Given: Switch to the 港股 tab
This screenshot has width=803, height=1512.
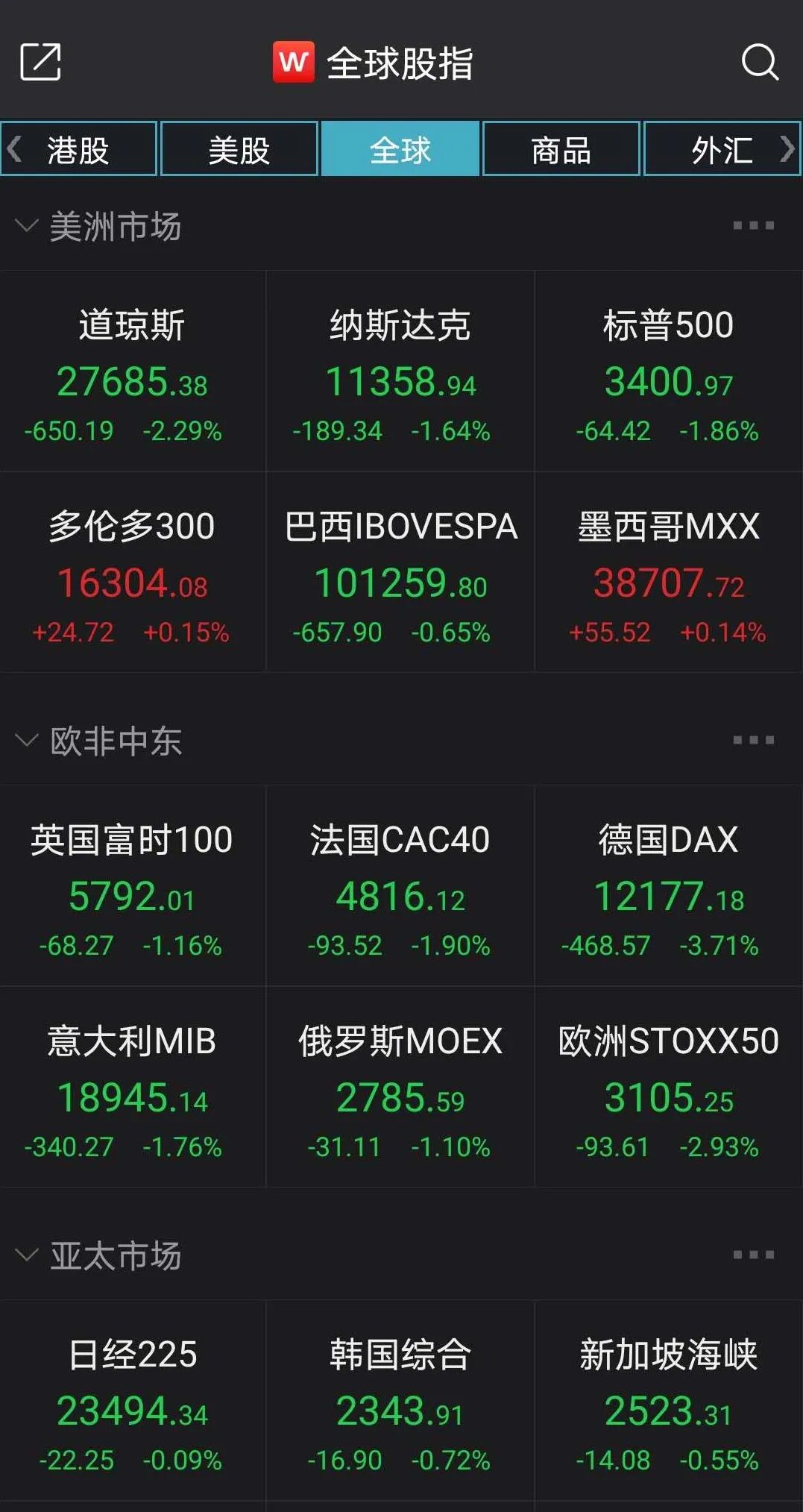Looking at the screenshot, I should point(78,149).
